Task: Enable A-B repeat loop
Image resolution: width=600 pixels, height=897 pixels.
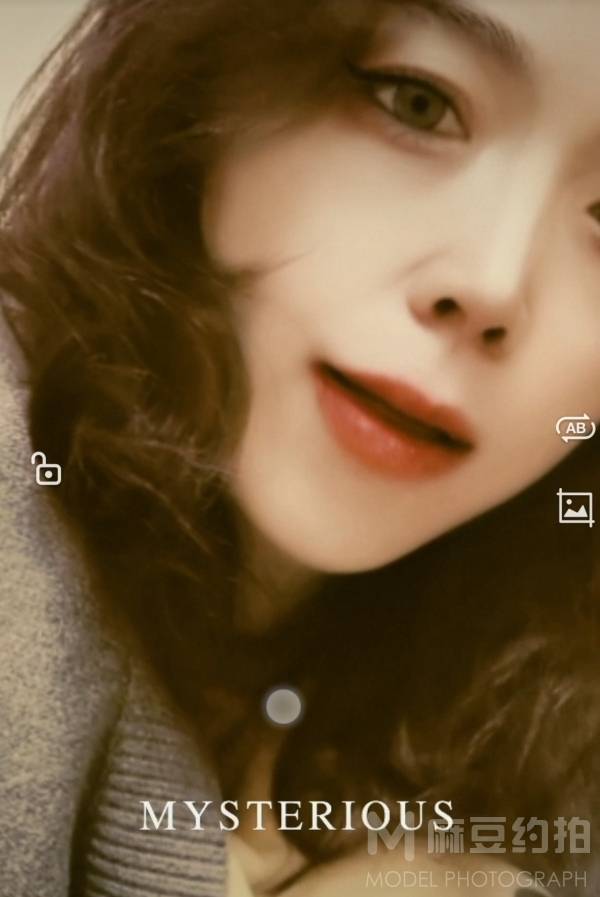Action: pyautogui.click(x=575, y=429)
